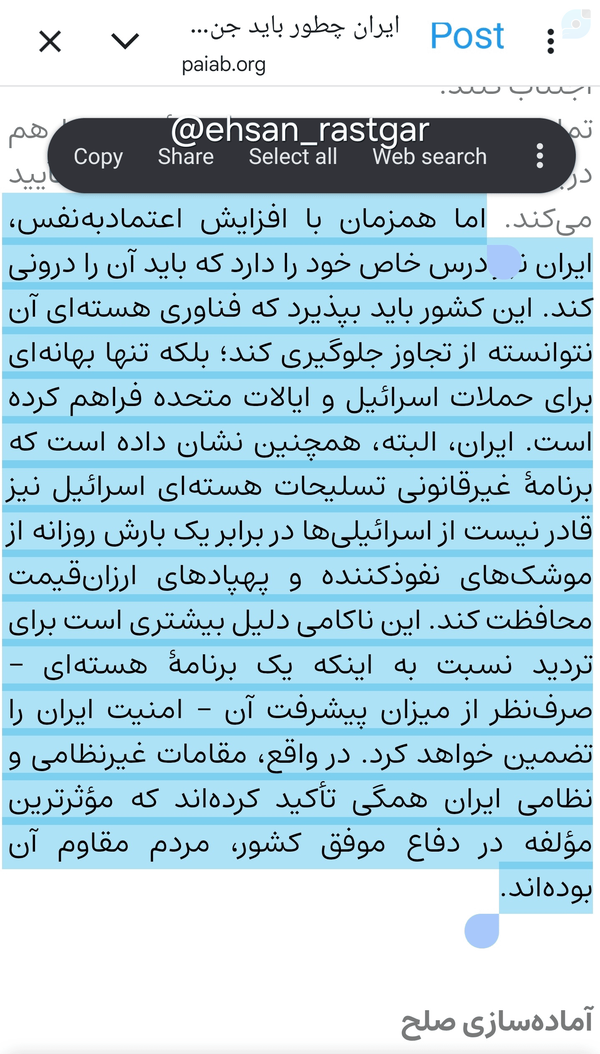This screenshot has height=1054, width=600.
Task: Choose Select all in the text toolbar
Action: (293, 157)
